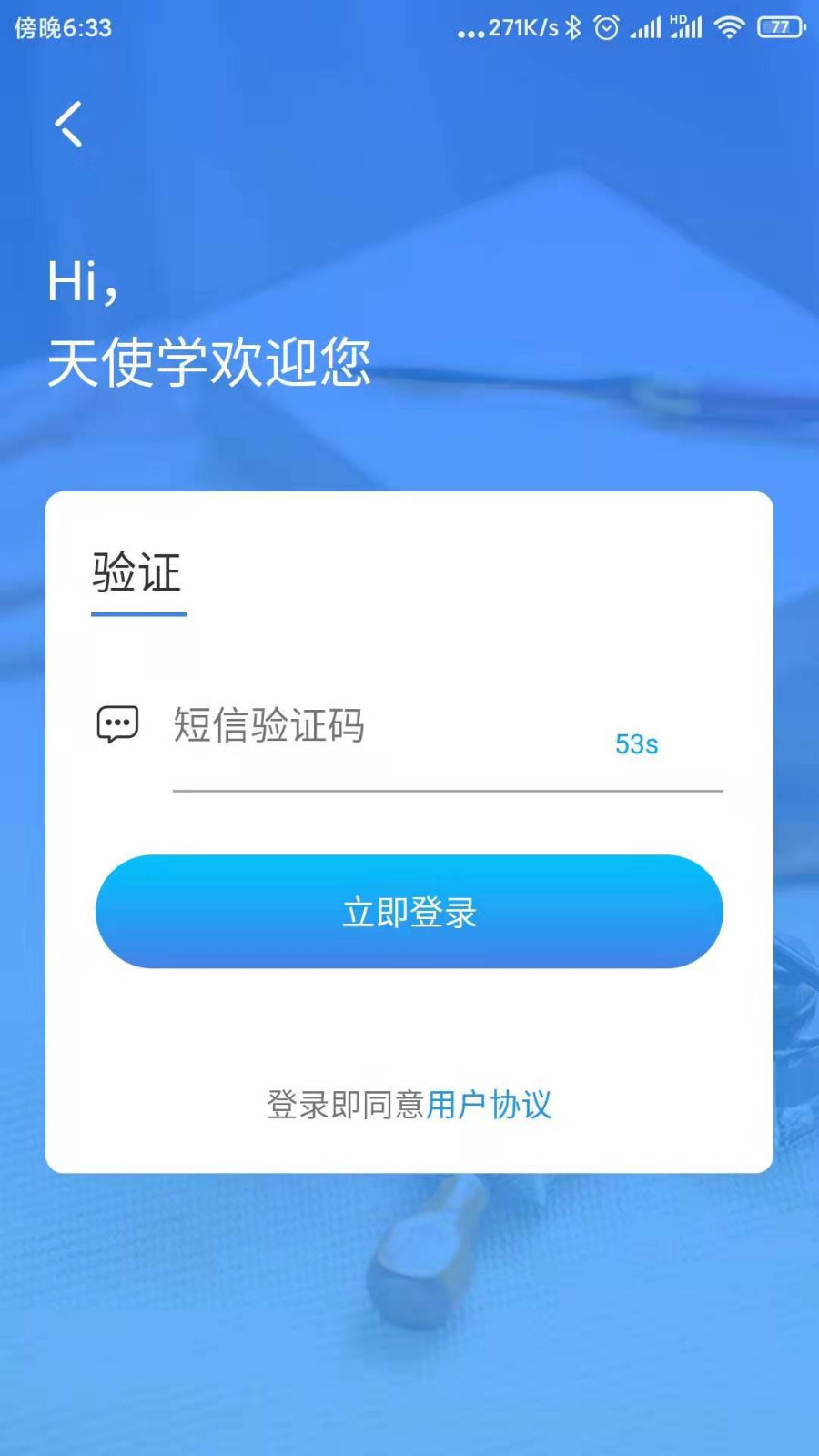Image resolution: width=819 pixels, height=1456 pixels.
Task: Open the 用户协议 agreement link
Action: pos(491,1105)
